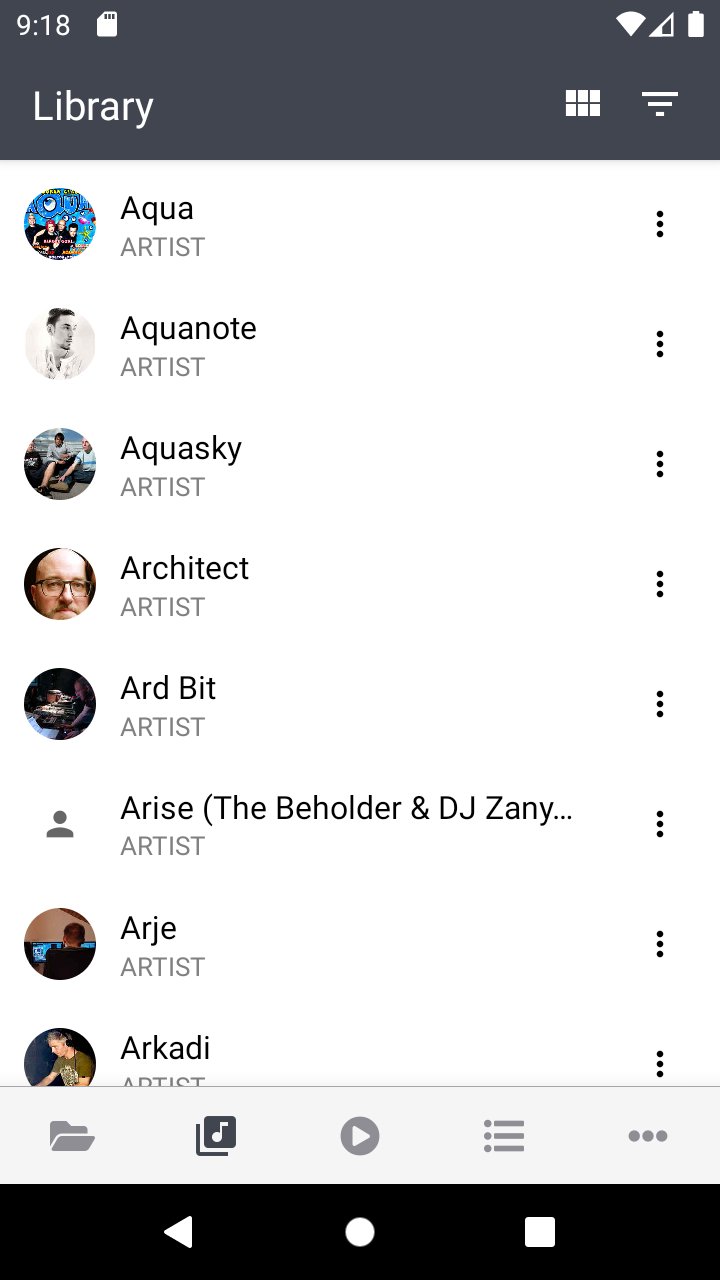Open the overflow menu for Ard Bit

point(659,703)
